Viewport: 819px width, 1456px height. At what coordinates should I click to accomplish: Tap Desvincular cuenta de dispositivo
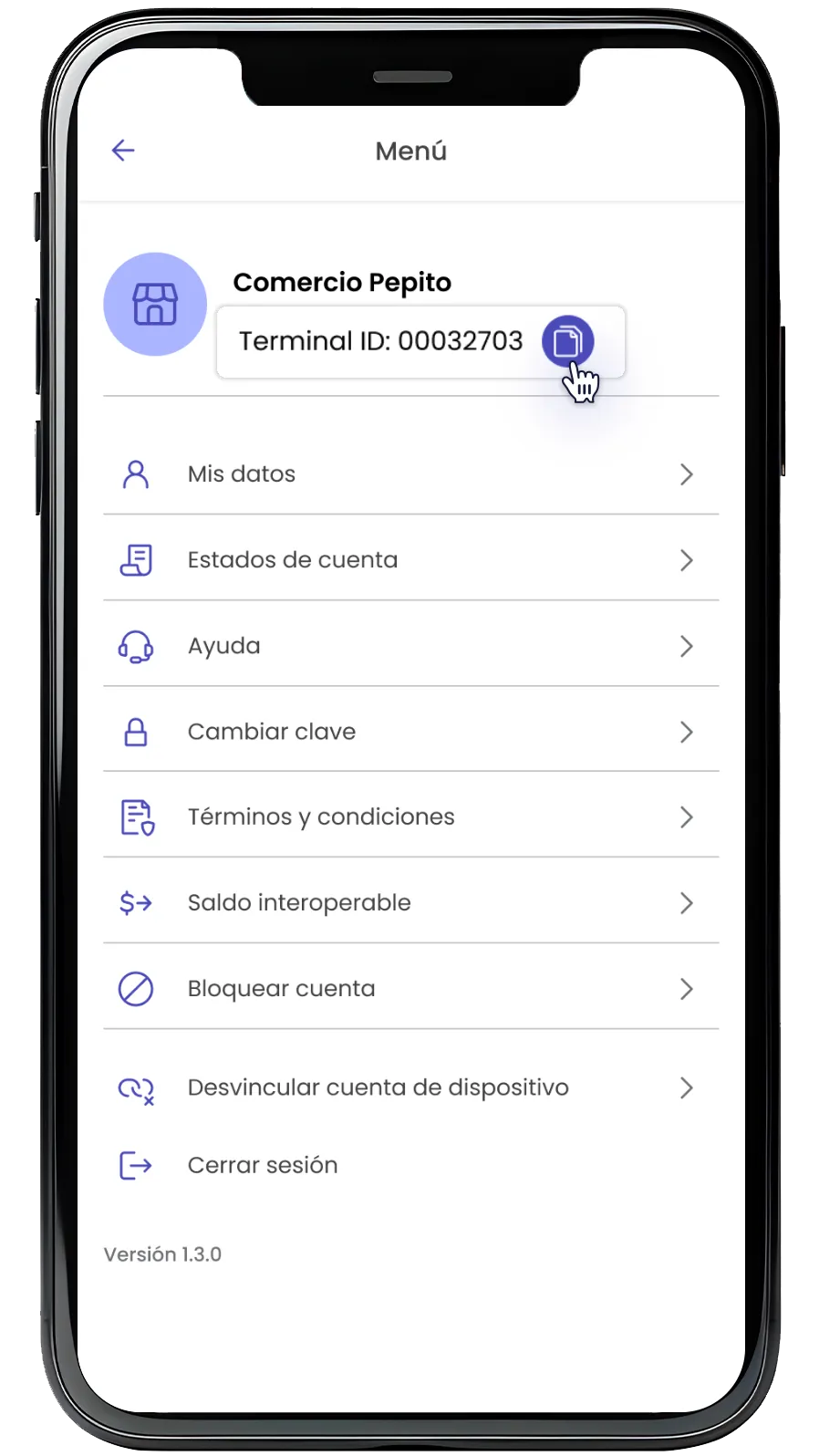[x=410, y=1087]
